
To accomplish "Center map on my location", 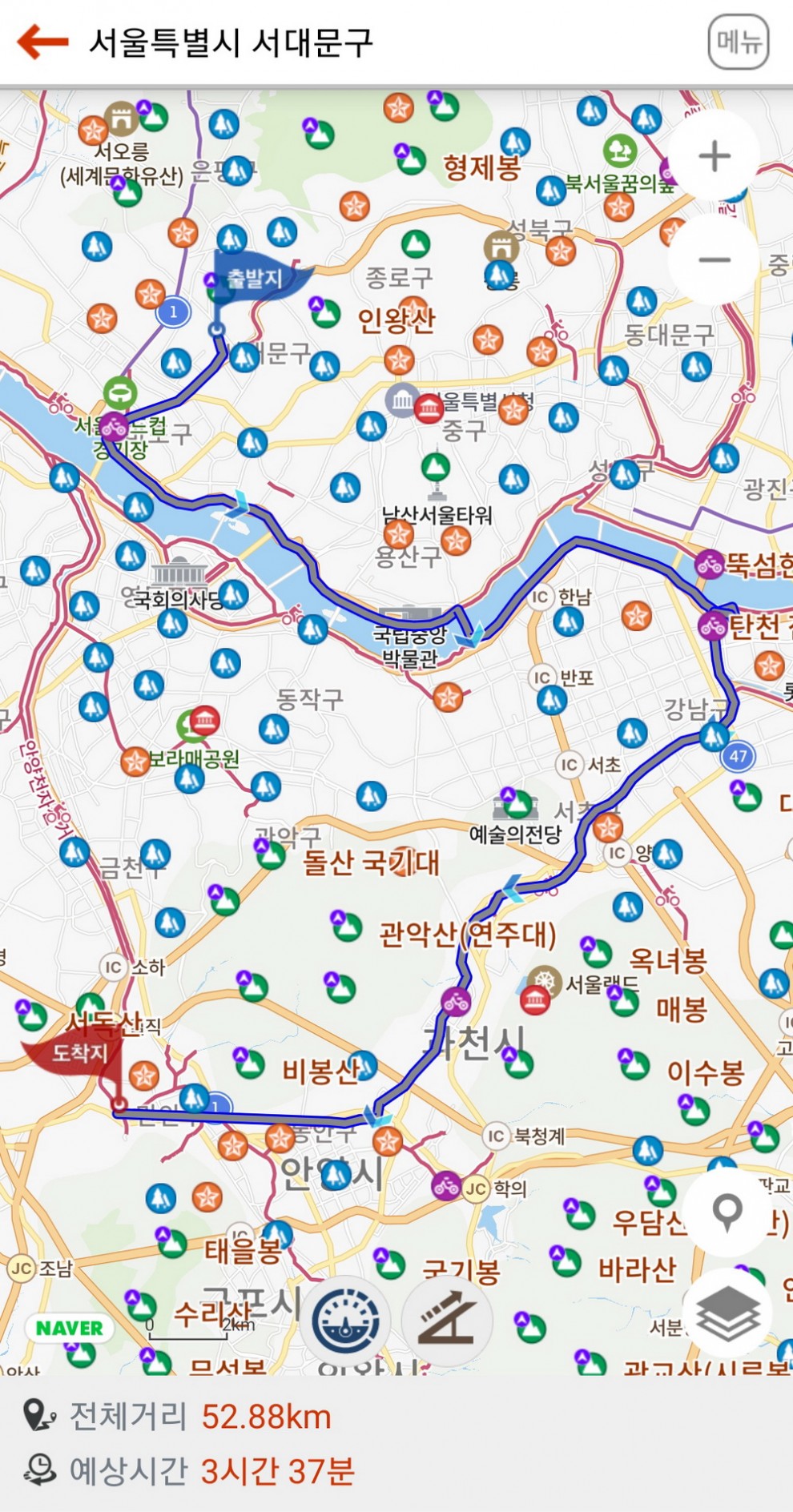I will [727, 1212].
